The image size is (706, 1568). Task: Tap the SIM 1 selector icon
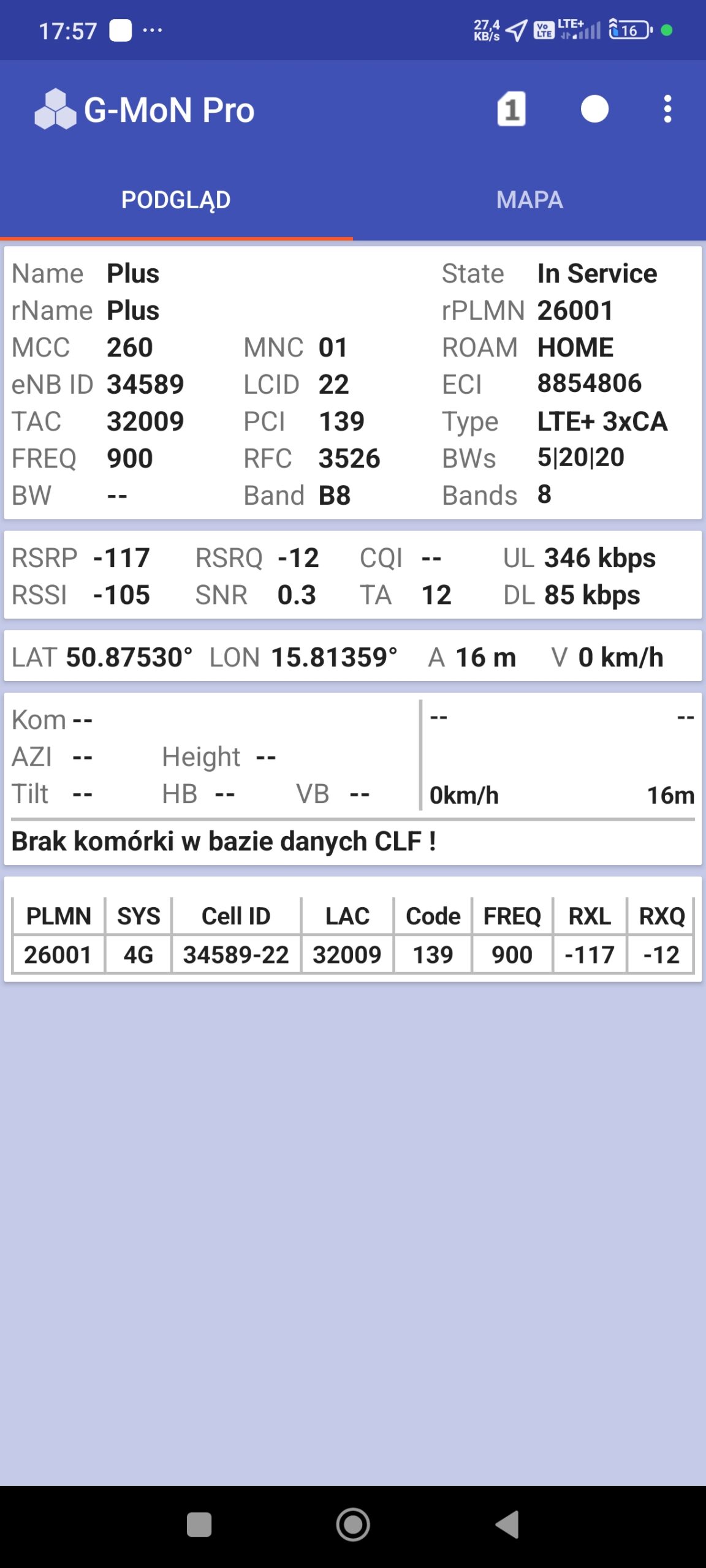[511, 110]
